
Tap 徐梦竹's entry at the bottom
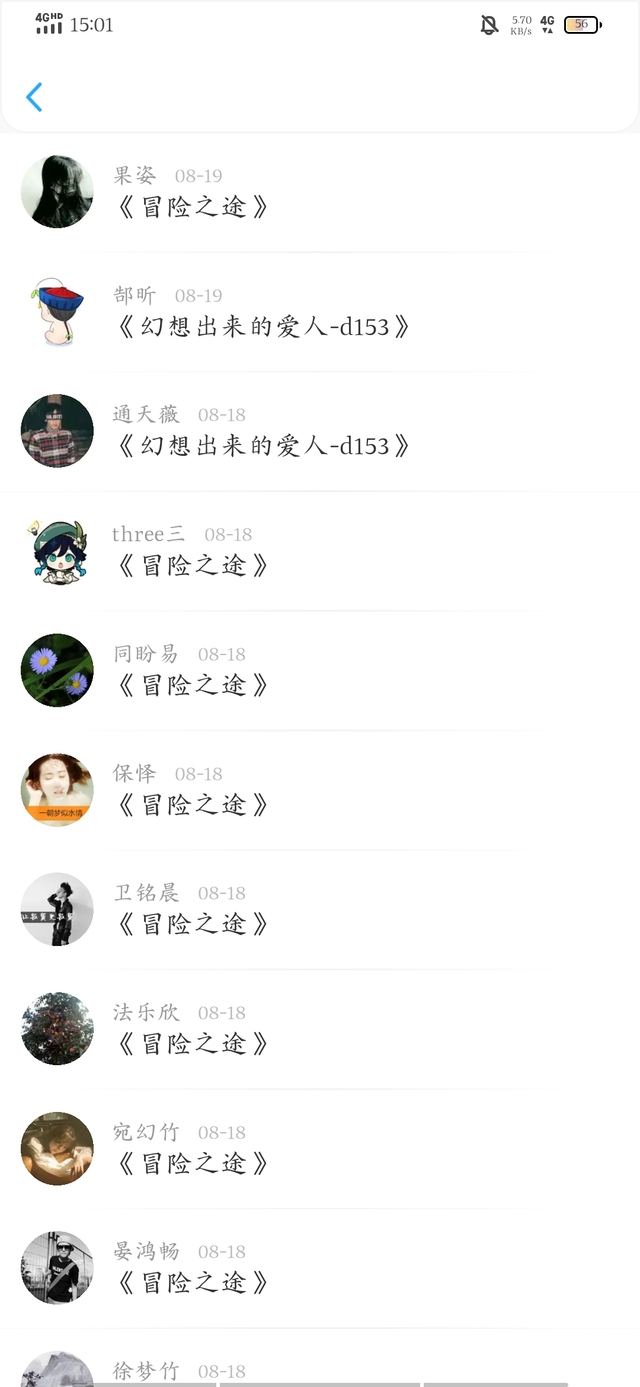pos(145,1371)
